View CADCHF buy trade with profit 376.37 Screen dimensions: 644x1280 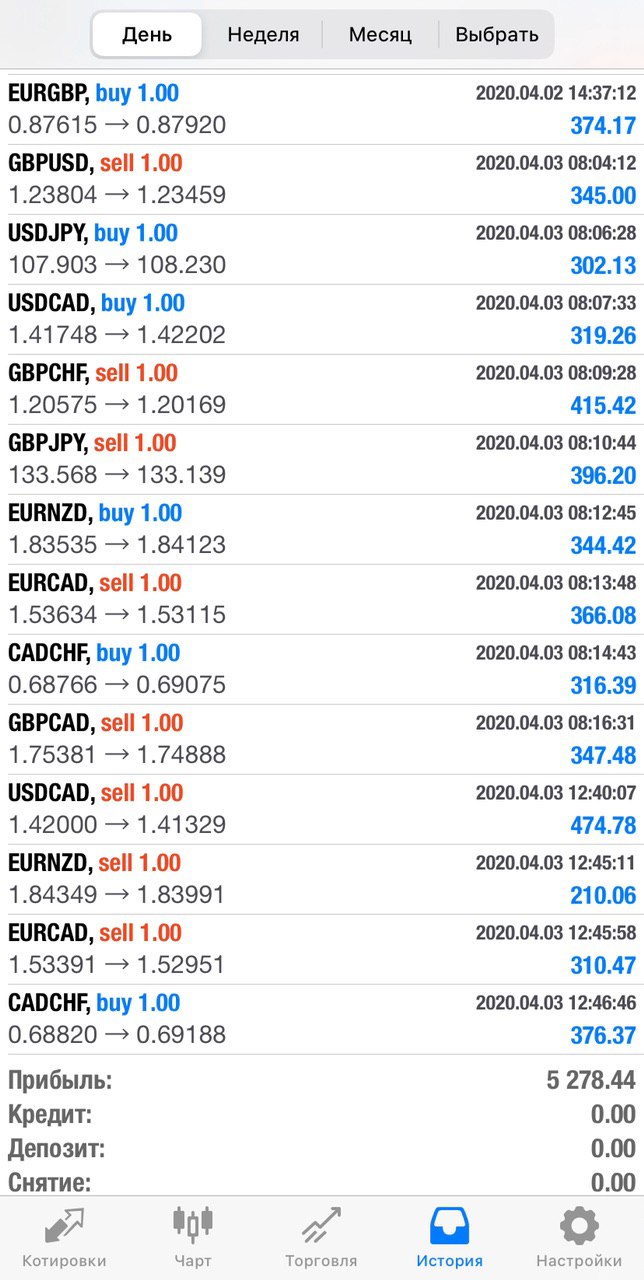(322, 1020)
